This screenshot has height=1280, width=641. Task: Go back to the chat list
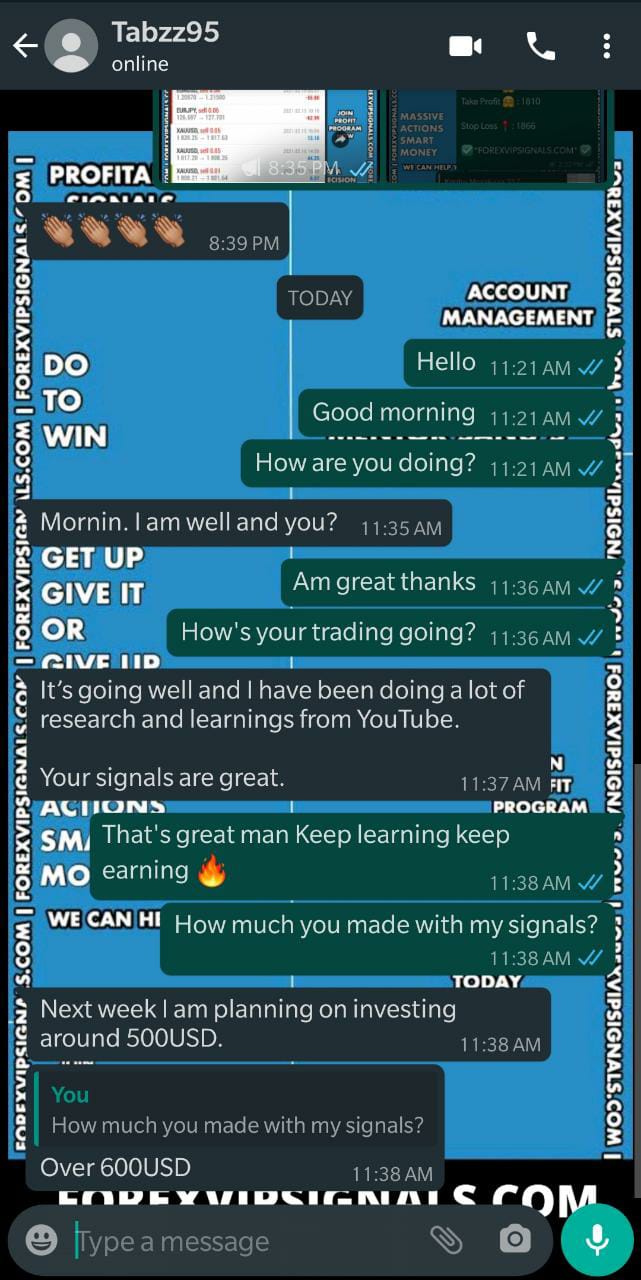[x=25, y=46]
